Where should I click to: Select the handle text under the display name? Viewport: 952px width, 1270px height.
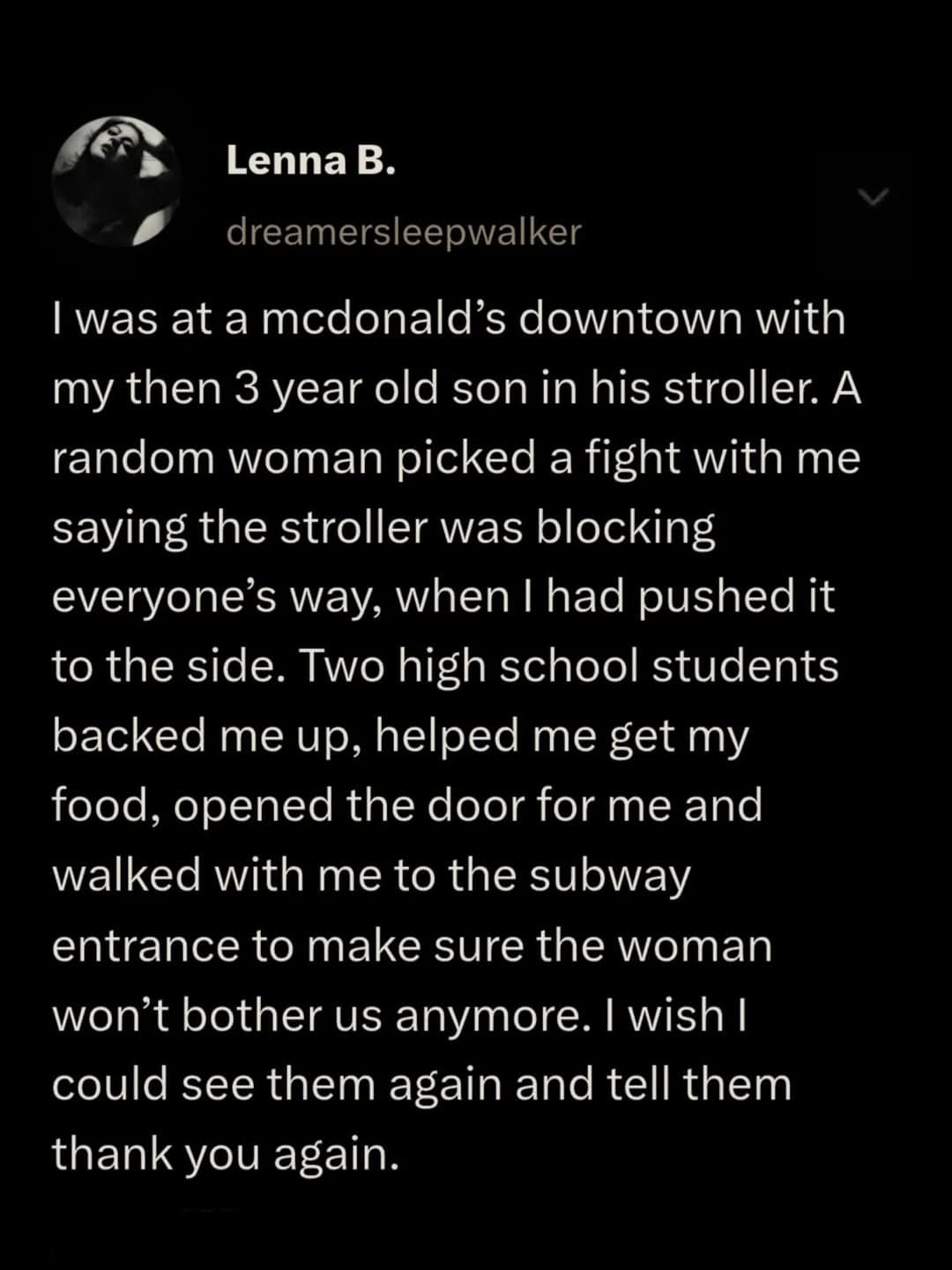pos(404,232)
